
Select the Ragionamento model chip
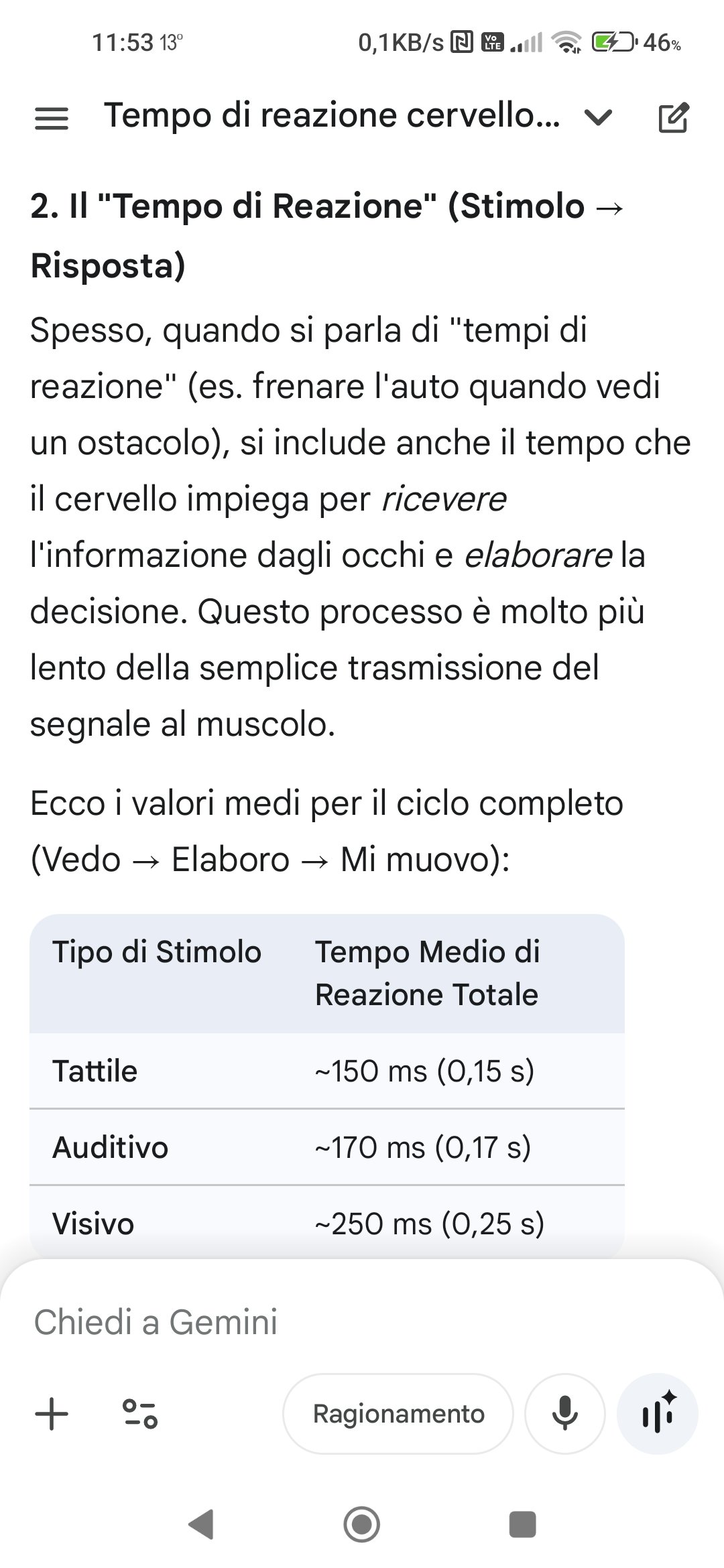pyautogui.click(x=398, y=1414)
